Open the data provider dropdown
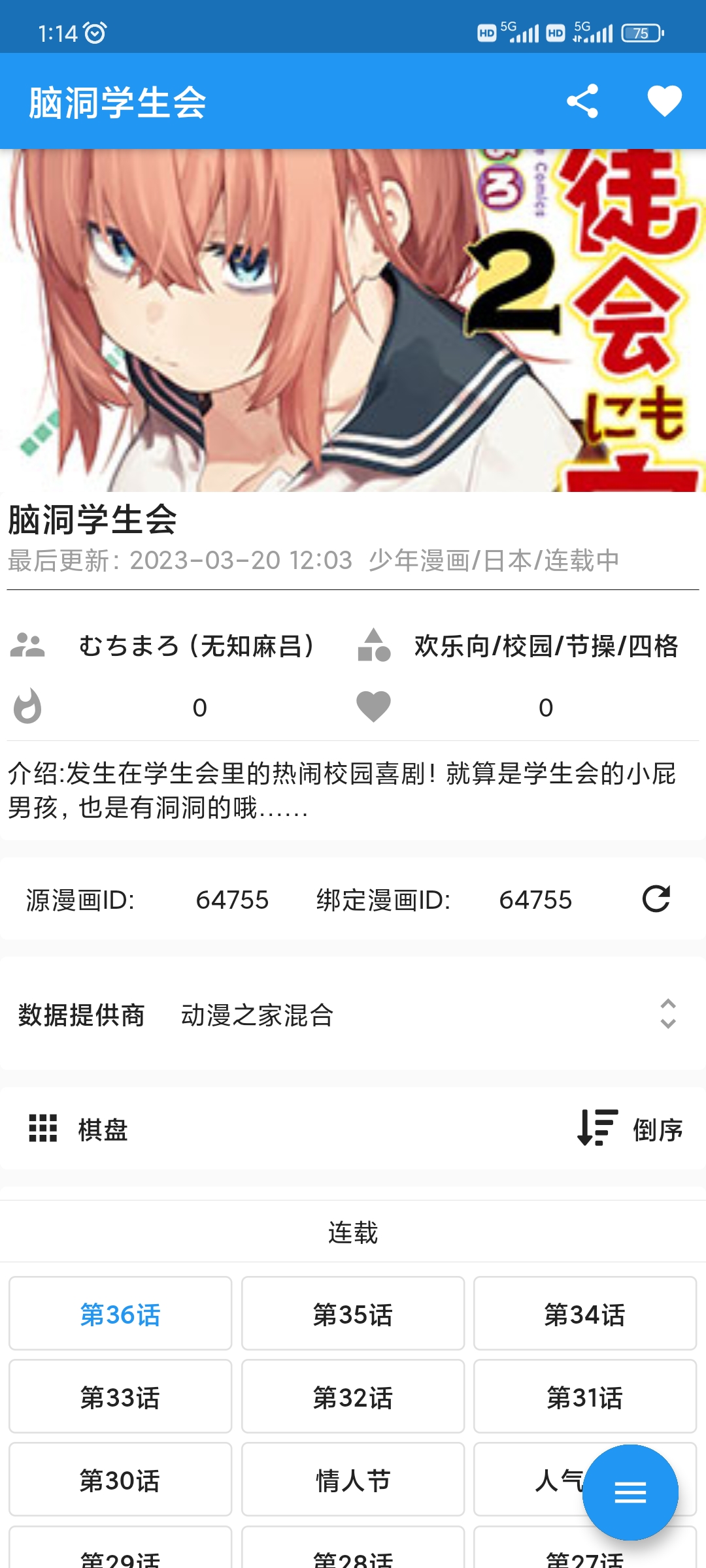Viewport: 706px width, 1568px height. pyautogui.click(x=667, y=1014)
